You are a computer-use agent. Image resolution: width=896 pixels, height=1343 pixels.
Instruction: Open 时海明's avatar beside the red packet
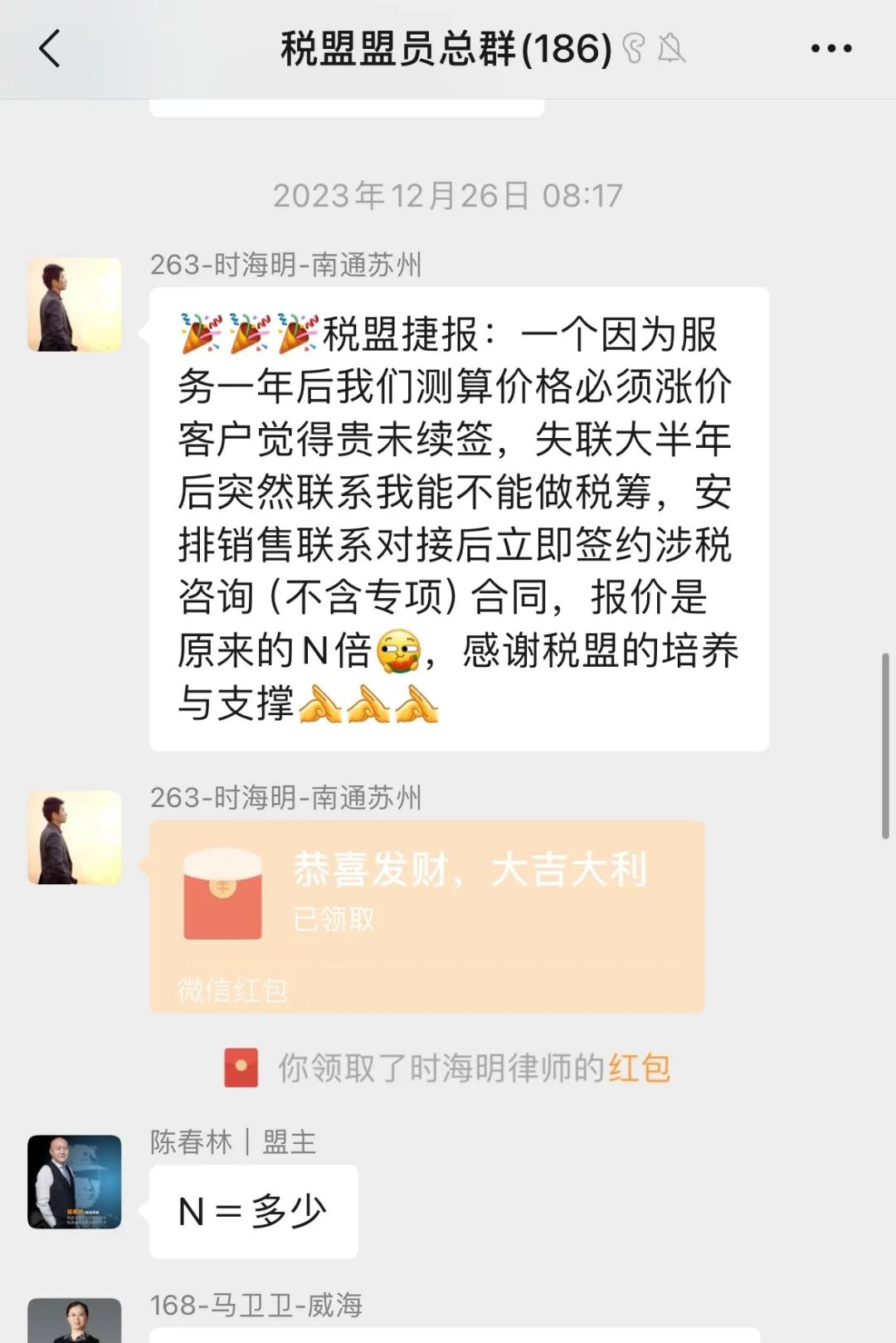click(75, 837)
